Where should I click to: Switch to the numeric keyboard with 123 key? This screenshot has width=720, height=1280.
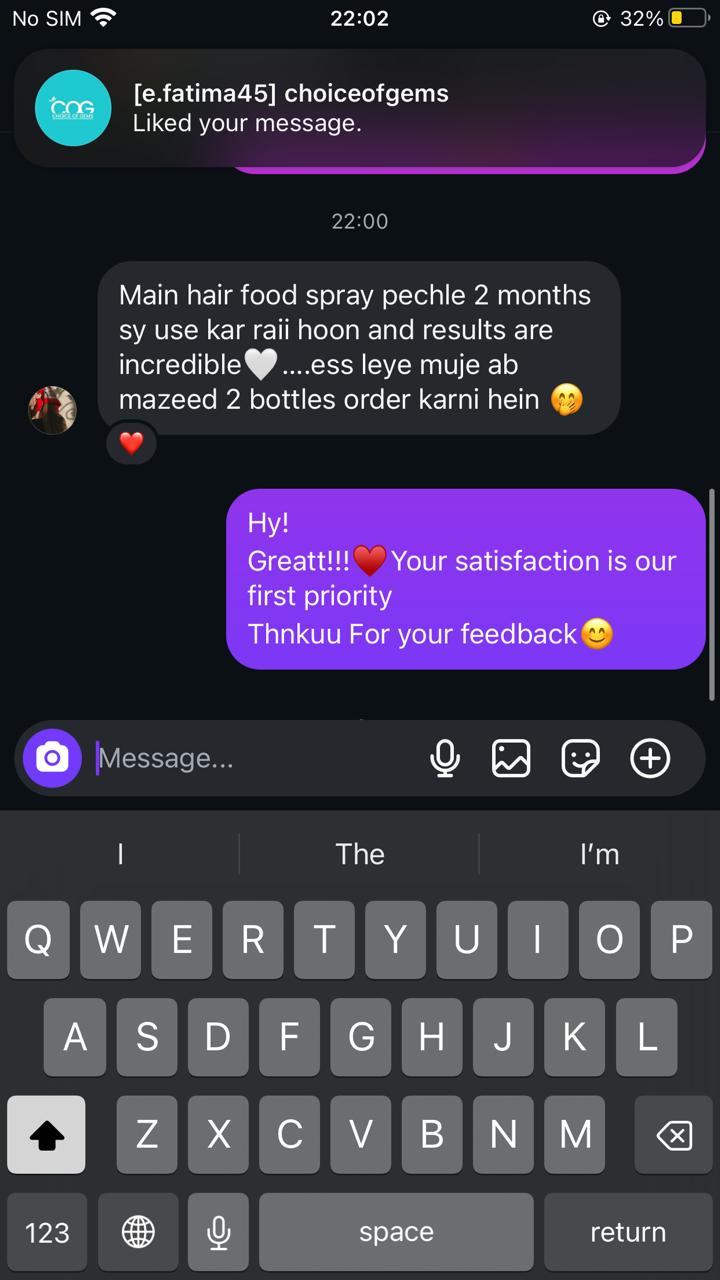47,1231
